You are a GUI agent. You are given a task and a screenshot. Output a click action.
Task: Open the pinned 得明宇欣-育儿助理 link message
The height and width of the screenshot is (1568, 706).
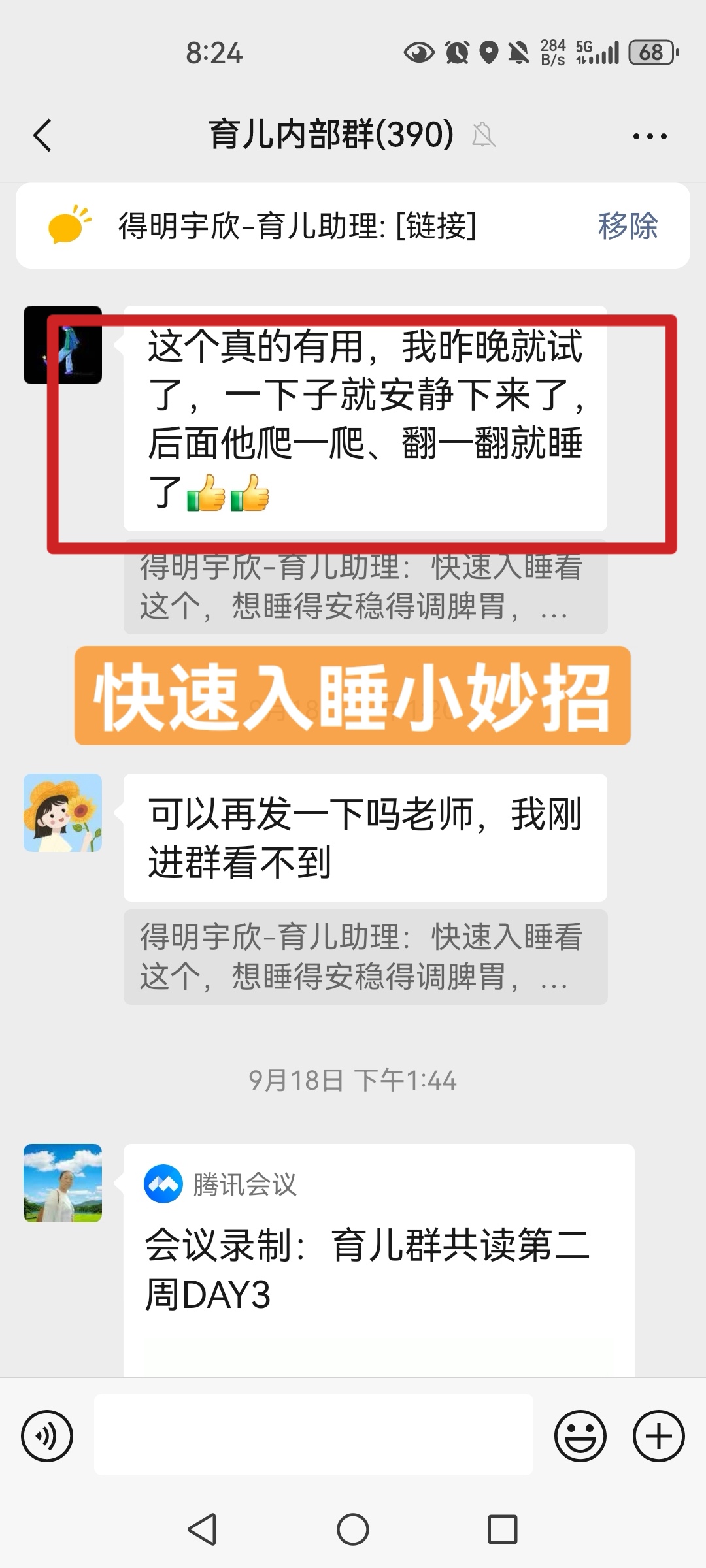(x=297, y=226)
